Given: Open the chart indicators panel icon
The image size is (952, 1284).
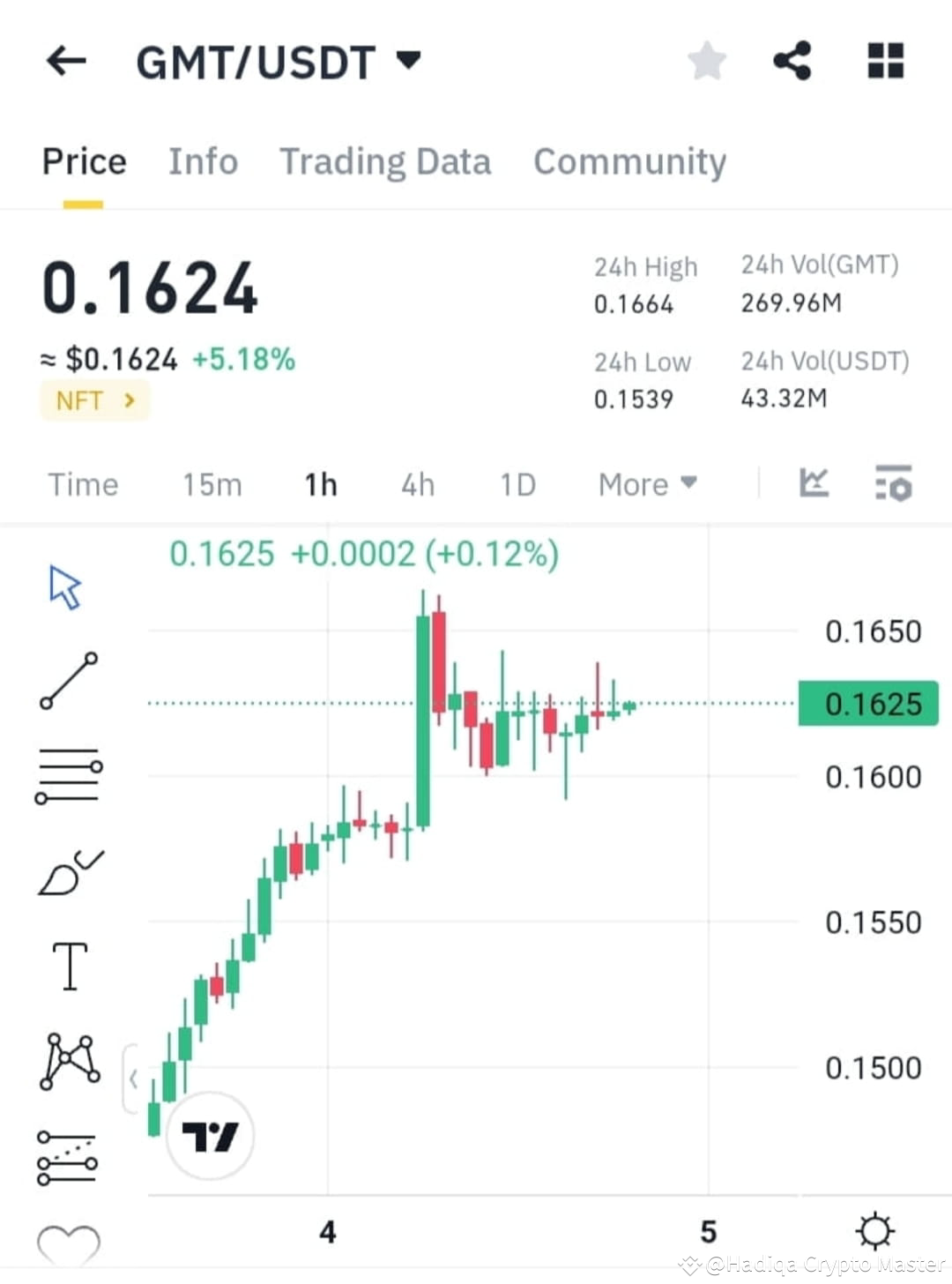Looking at the screenshot, I should tap(814, 483).
